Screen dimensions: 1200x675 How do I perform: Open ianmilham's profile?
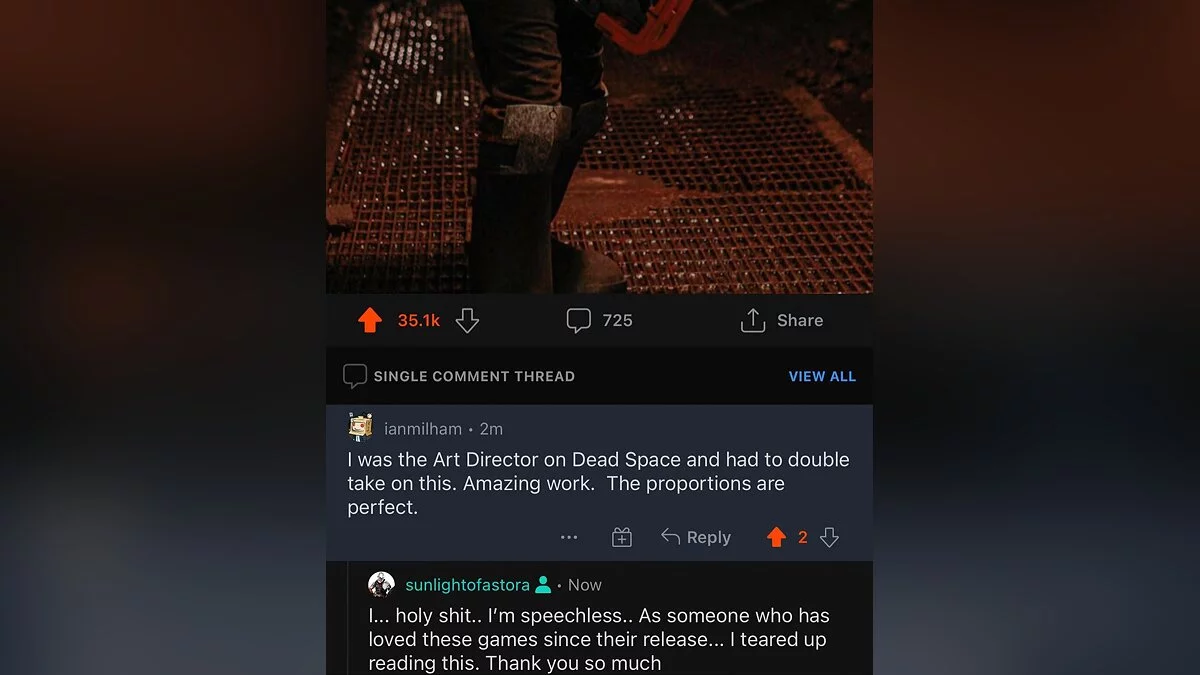pos(422,429)
